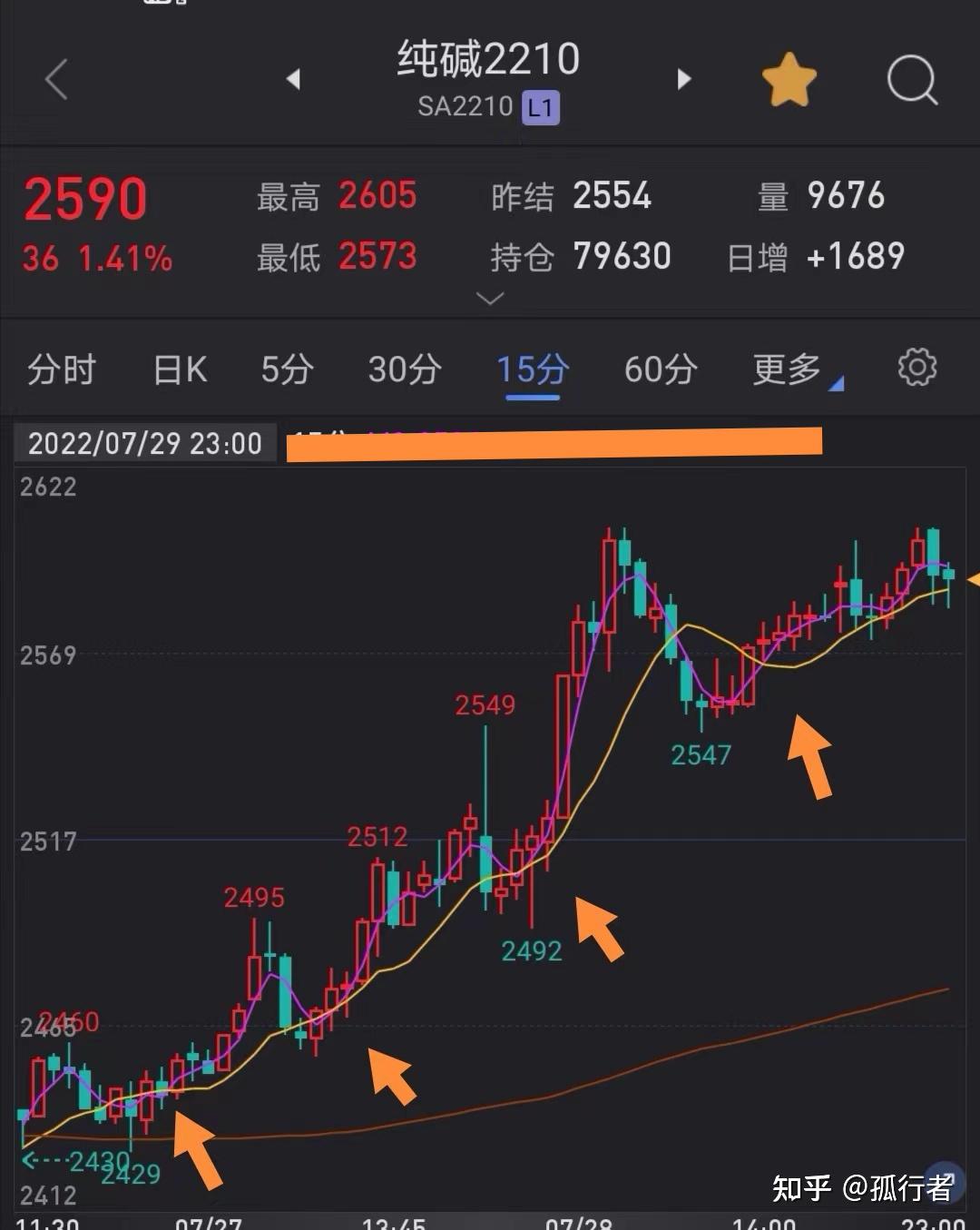Switch to next contract with right arrow
980x1230 pixels.
click(x=685, y=79)
